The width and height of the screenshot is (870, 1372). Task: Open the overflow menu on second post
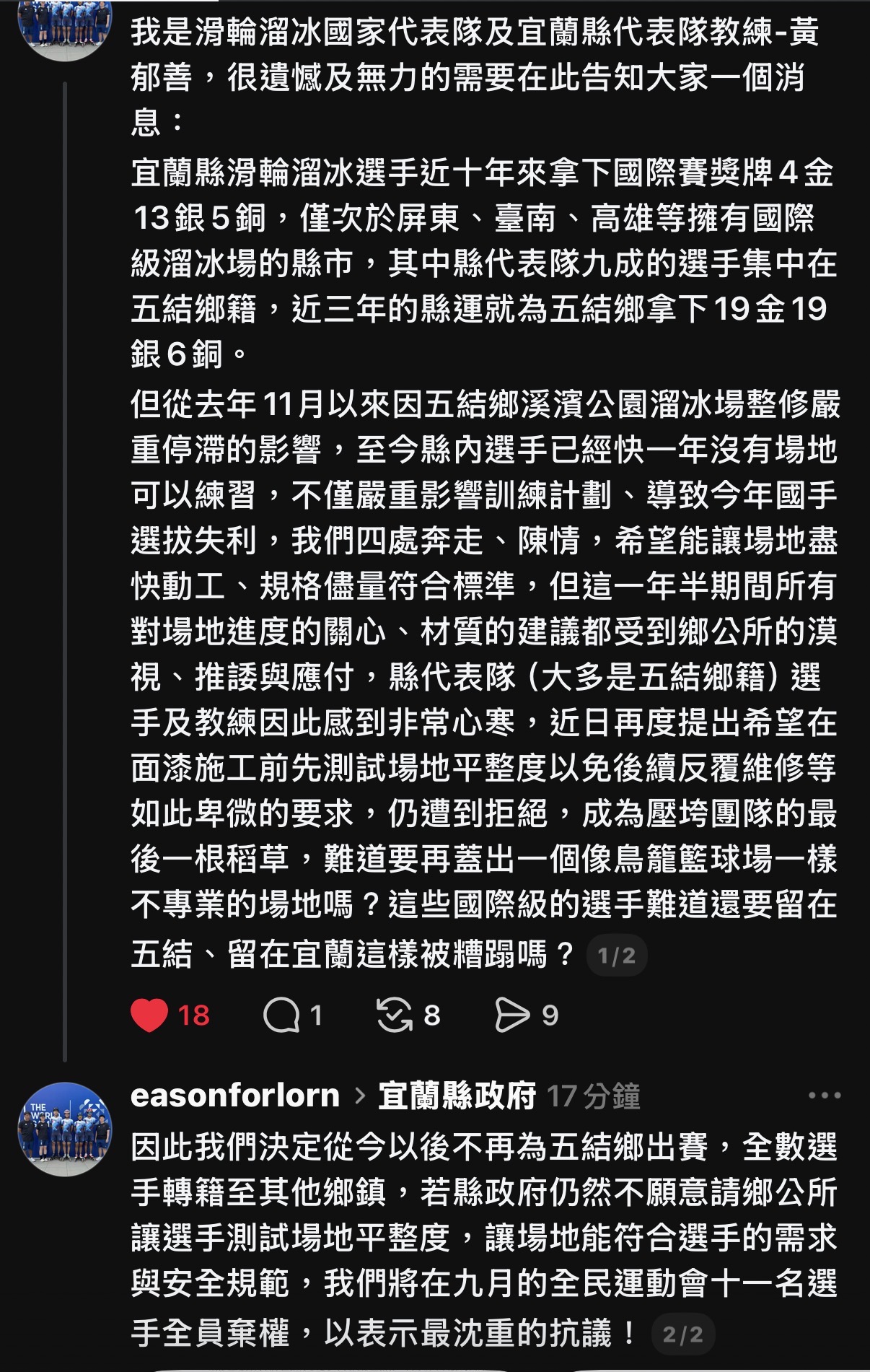(x=825, y=1095)
